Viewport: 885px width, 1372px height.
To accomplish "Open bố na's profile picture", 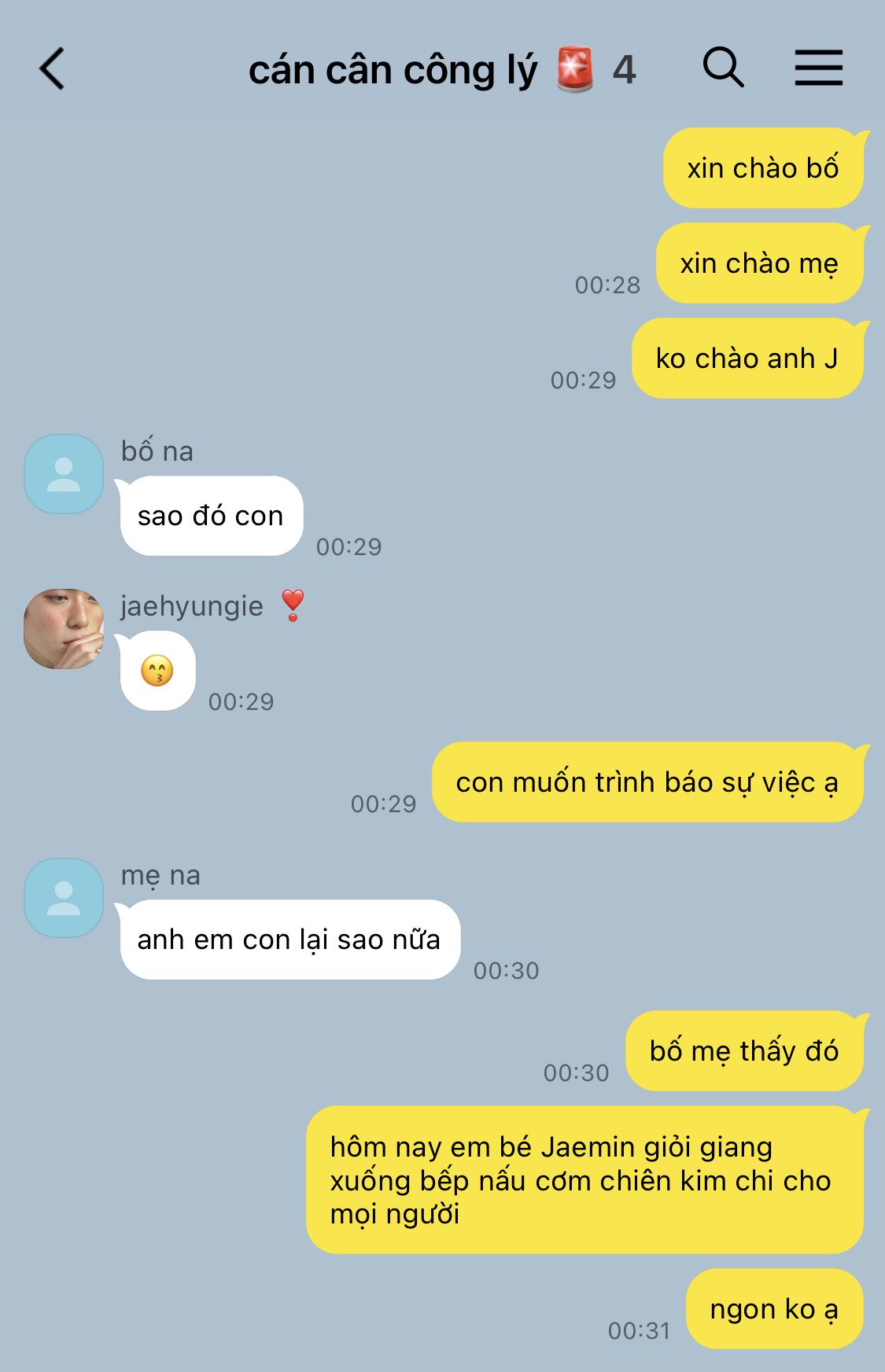I will 64,474.
